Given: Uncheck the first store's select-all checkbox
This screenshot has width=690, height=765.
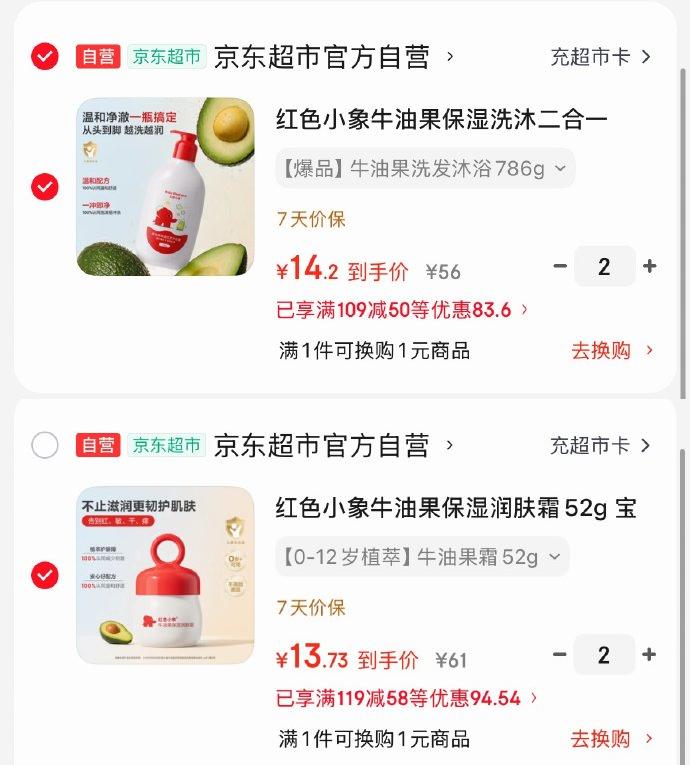Looking at the screenshot, I should [x=44, y=57].
